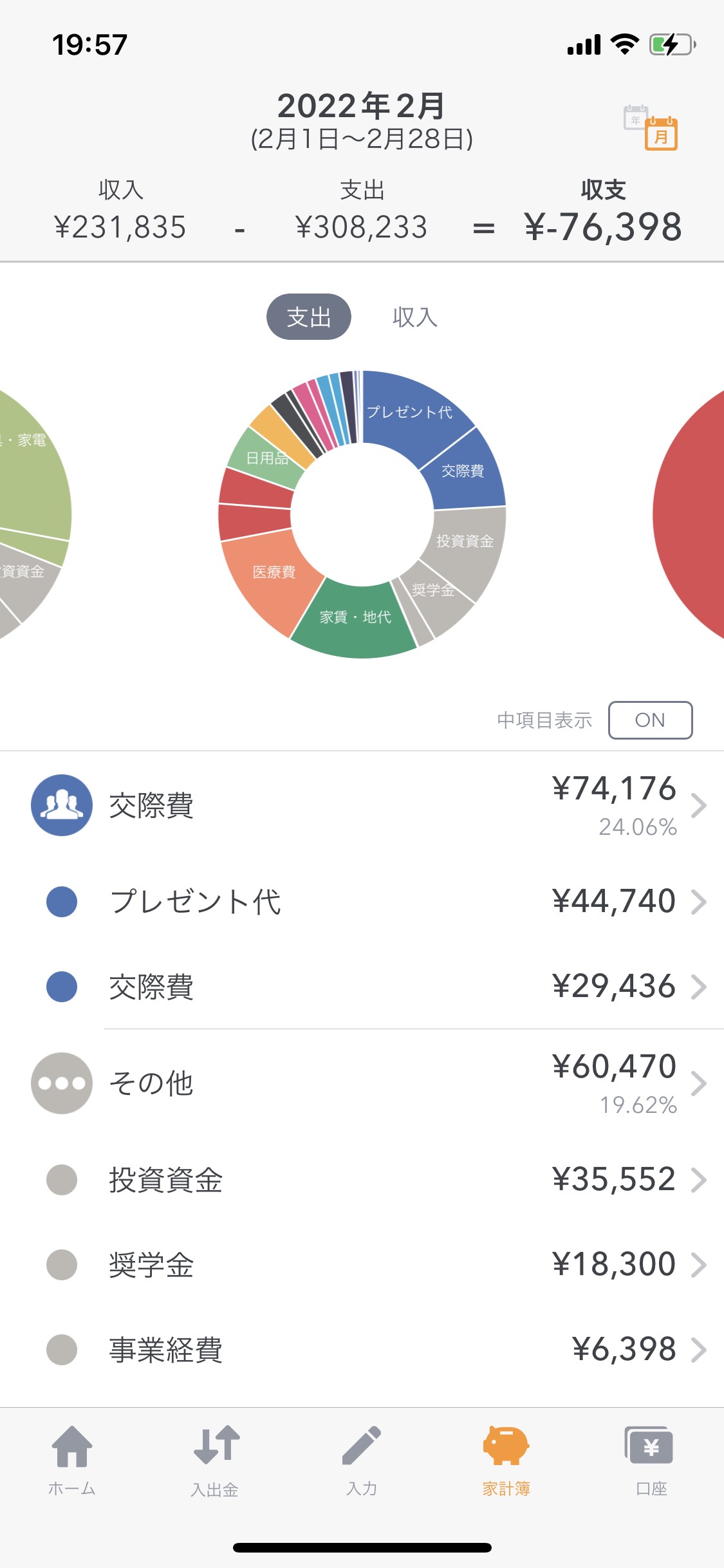The image size is (724, 1568).
Task: Switch the year/month calendar toggle icon
Action: [x=651, y=127]
